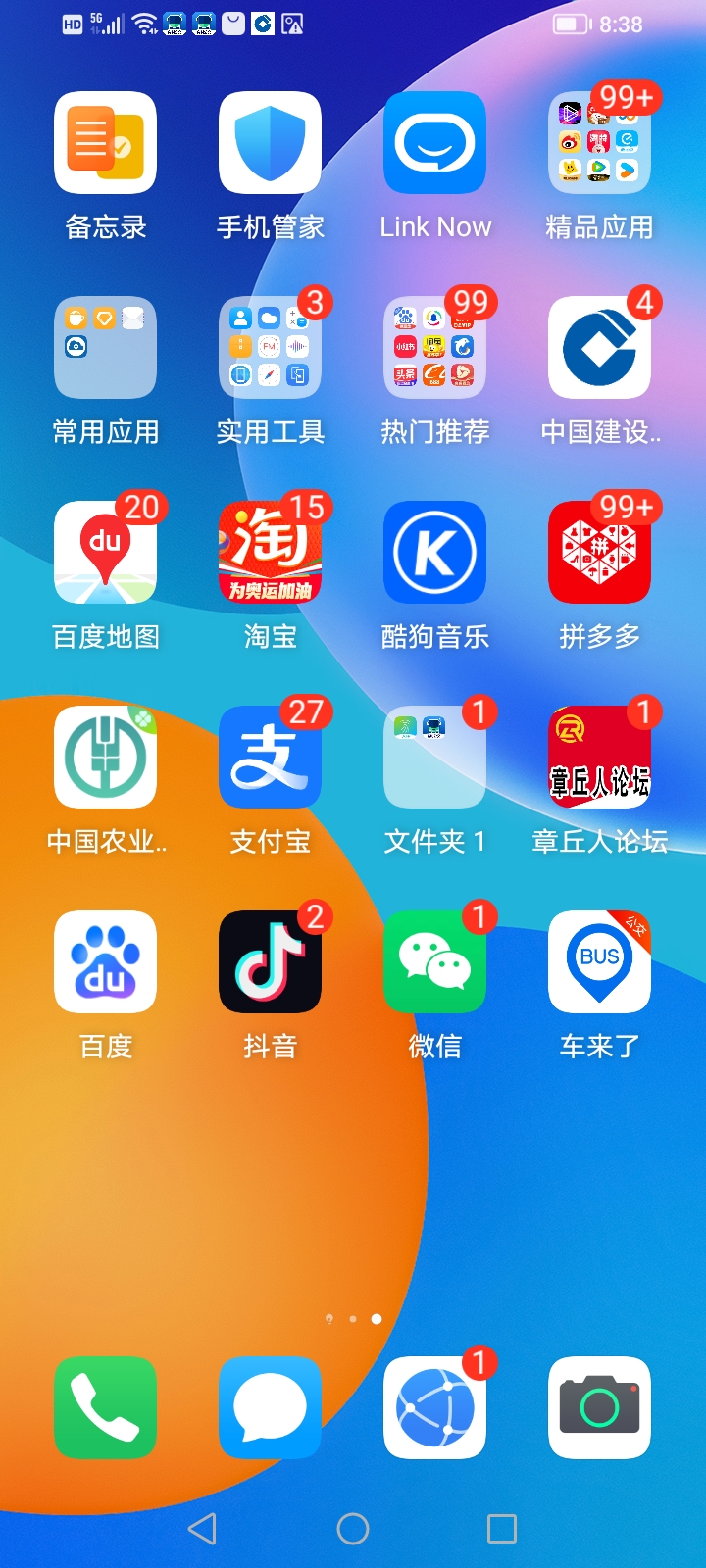
Task: Open the phone dialer in dock
Action: click(x=105, y=1407)
